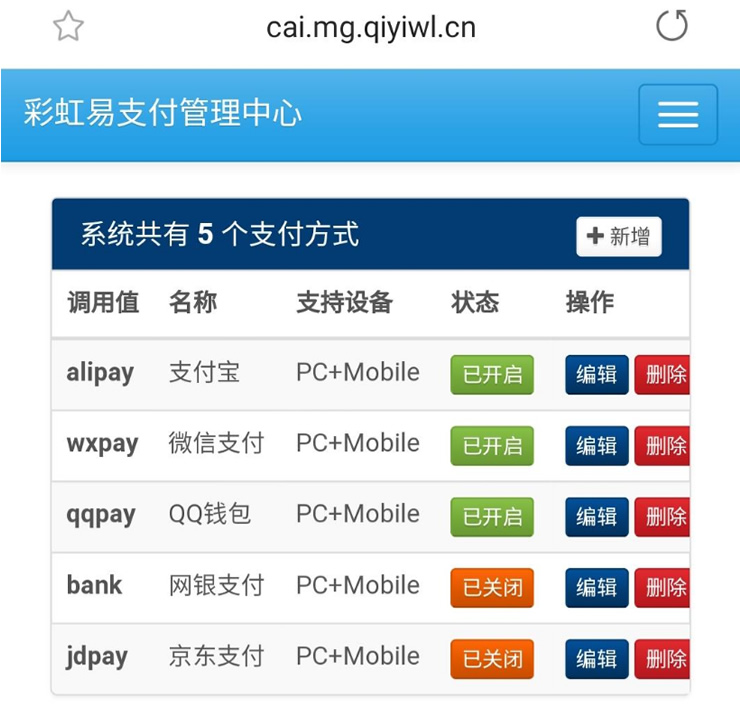Bookmark this page with the star icon

[x=68, y=27]
